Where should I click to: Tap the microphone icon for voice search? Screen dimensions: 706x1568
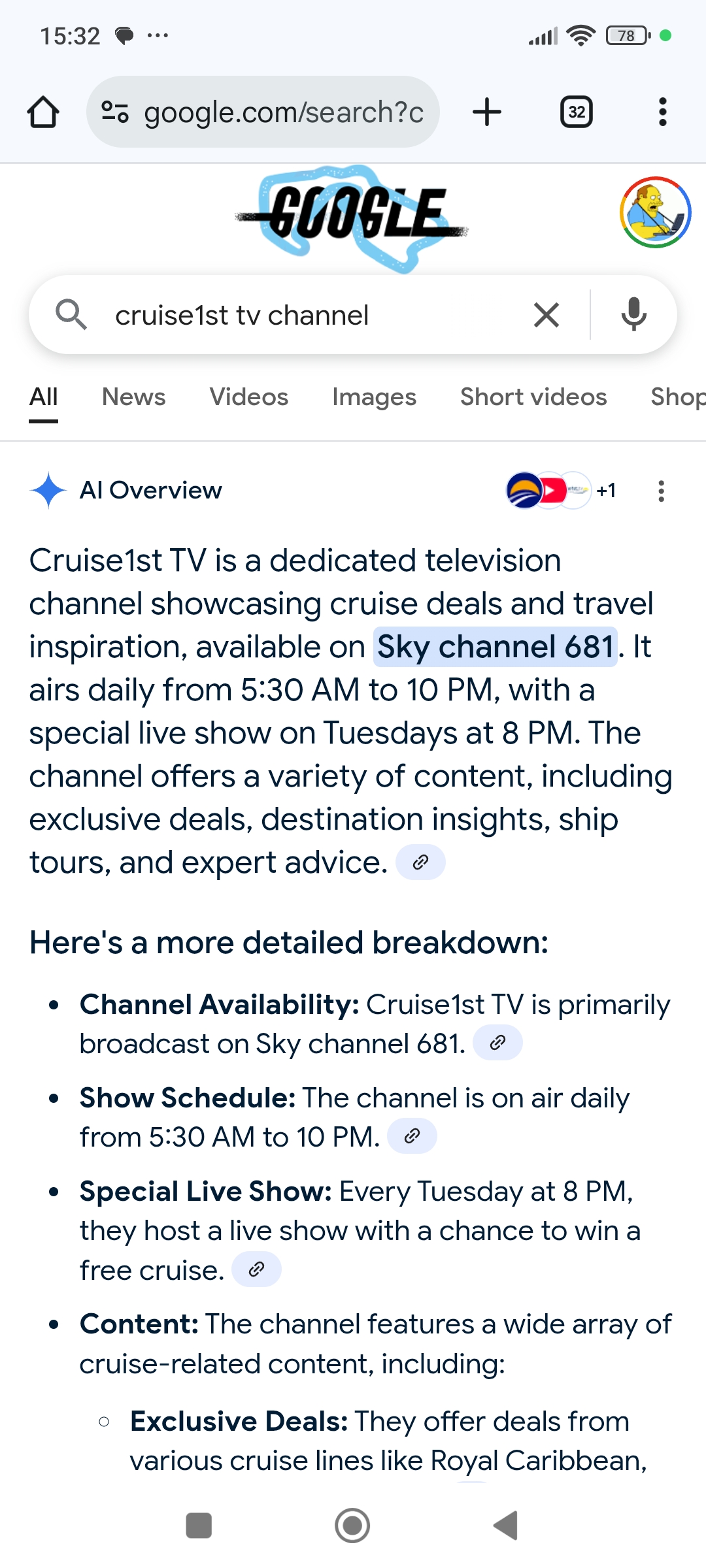tap(633, 314)
